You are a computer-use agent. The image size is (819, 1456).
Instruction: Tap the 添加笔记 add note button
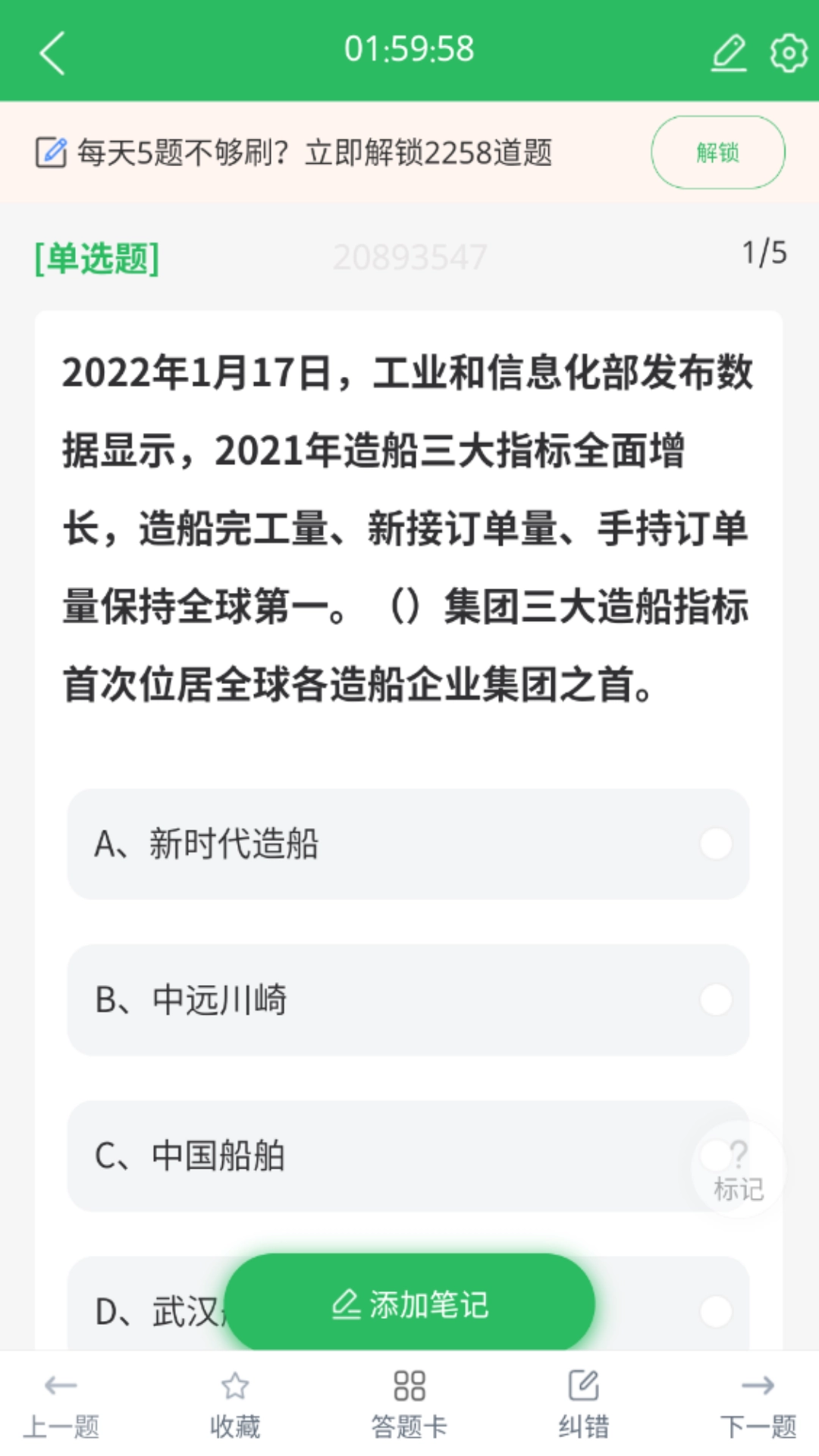(x=409, y=1303)
